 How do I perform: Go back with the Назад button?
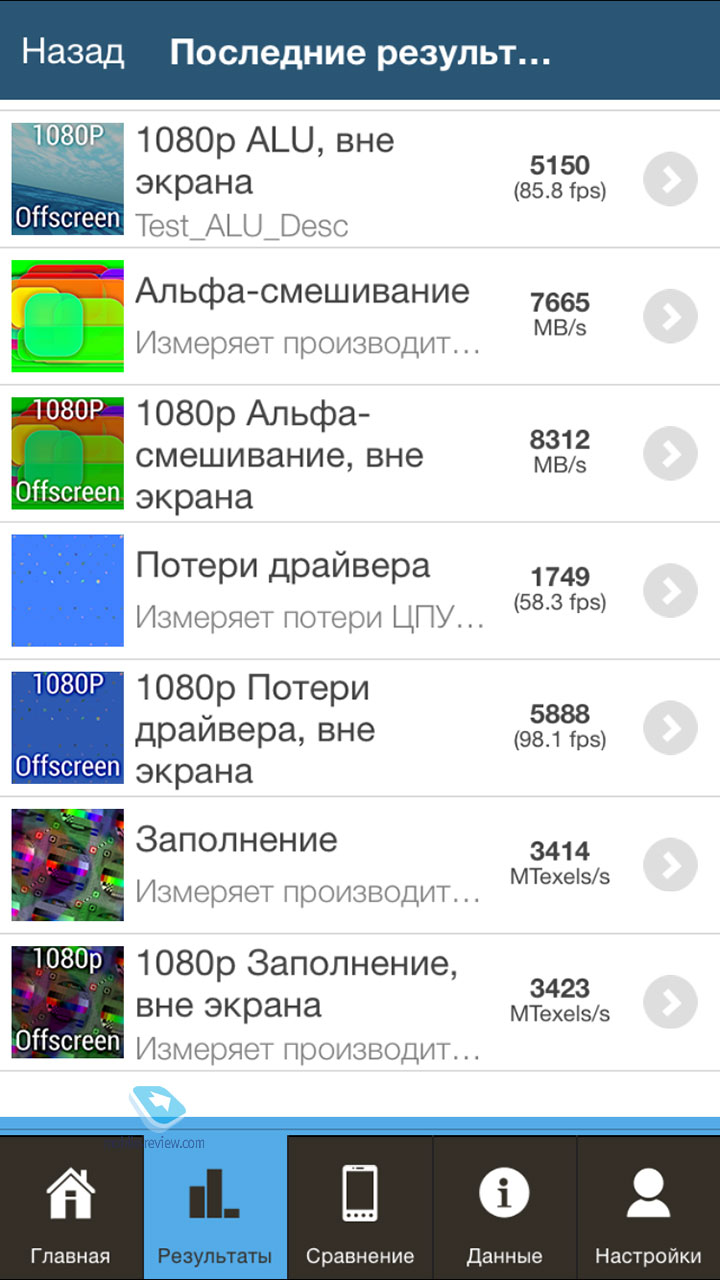pos(73,52)
